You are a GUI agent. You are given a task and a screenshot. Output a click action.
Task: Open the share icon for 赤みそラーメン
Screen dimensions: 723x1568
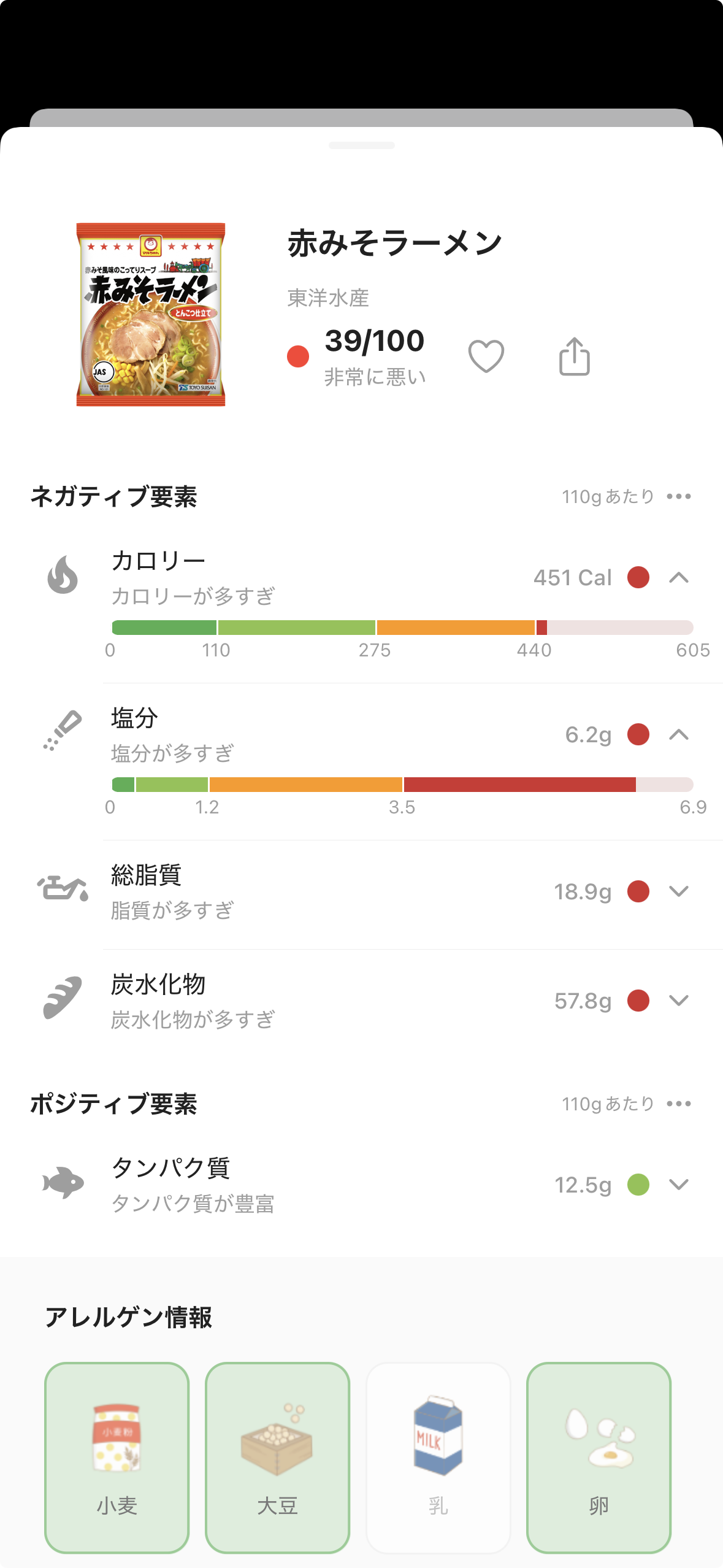pyautogui.click(x=574, y=356)
